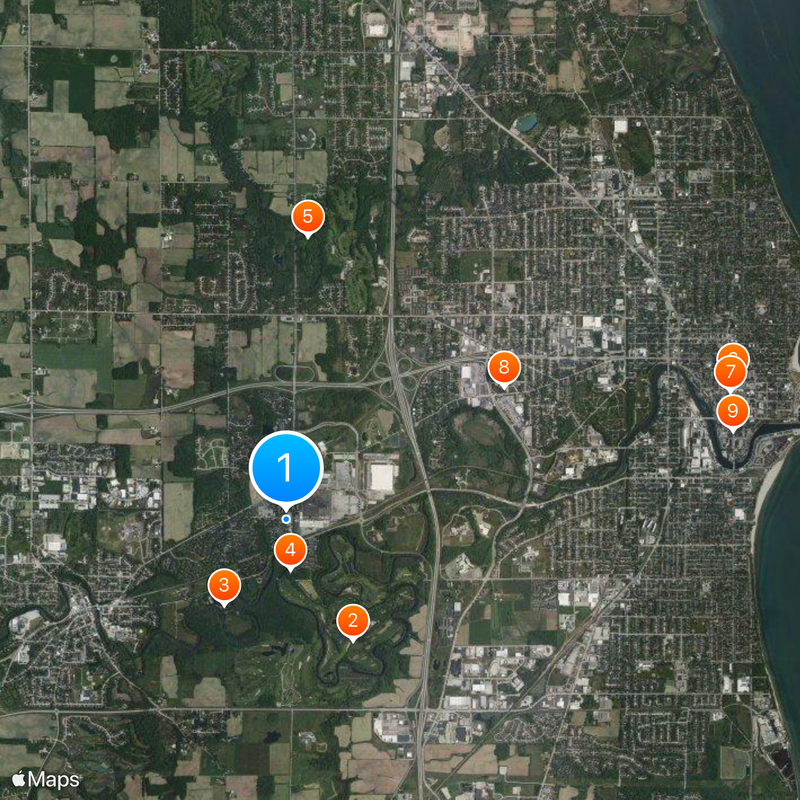Select the large blue pin numbered 1

(x=286, y=467)
